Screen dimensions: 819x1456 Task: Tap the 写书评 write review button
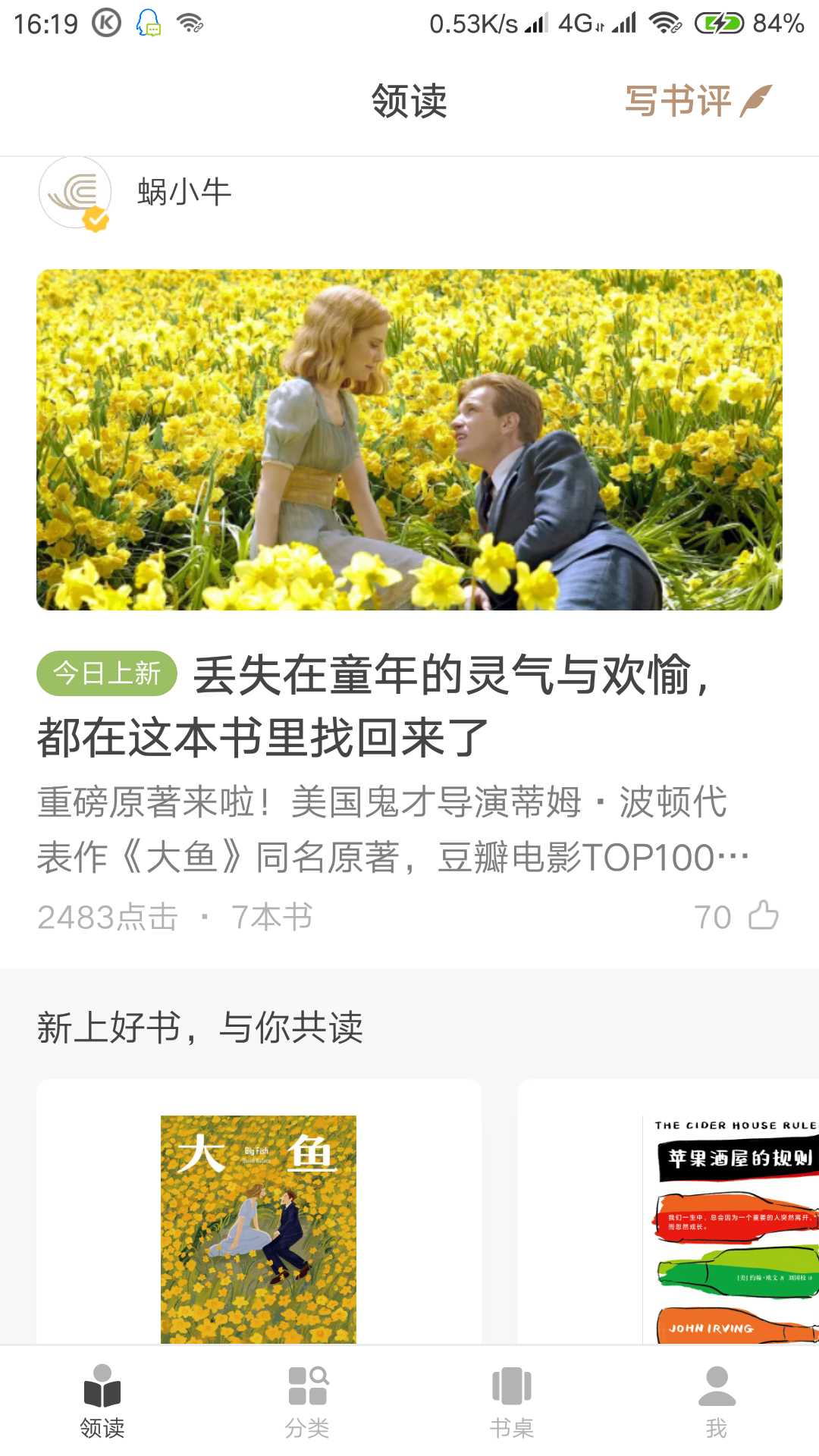click(x=698, y=101)
